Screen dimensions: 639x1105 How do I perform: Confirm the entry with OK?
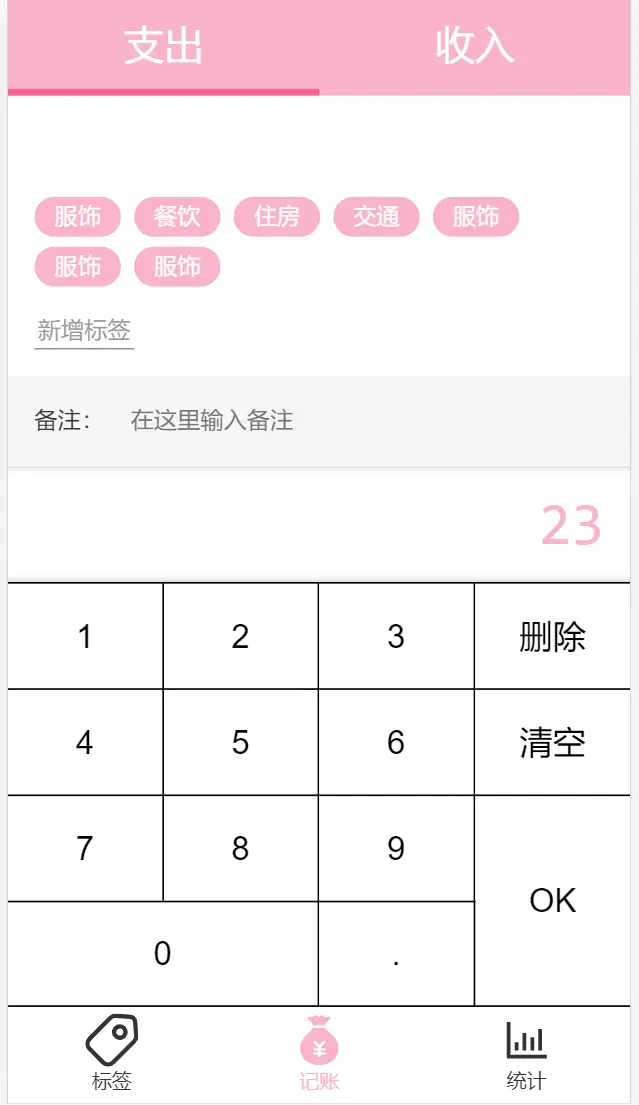coord(552,900)
